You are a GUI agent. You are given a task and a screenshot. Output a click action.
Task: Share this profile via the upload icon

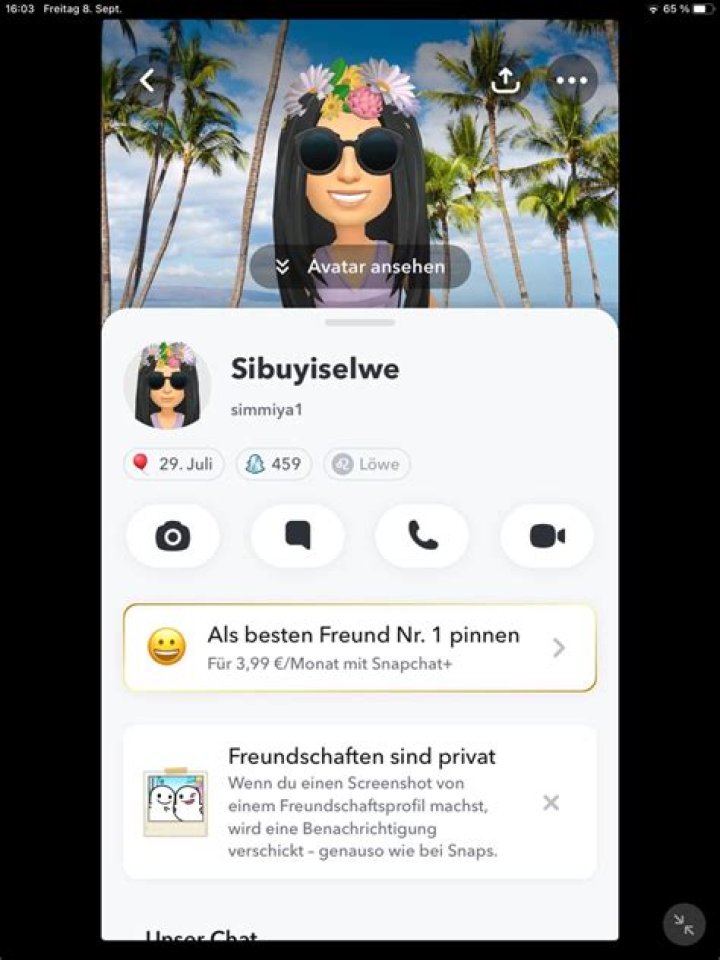coord(506,80)
